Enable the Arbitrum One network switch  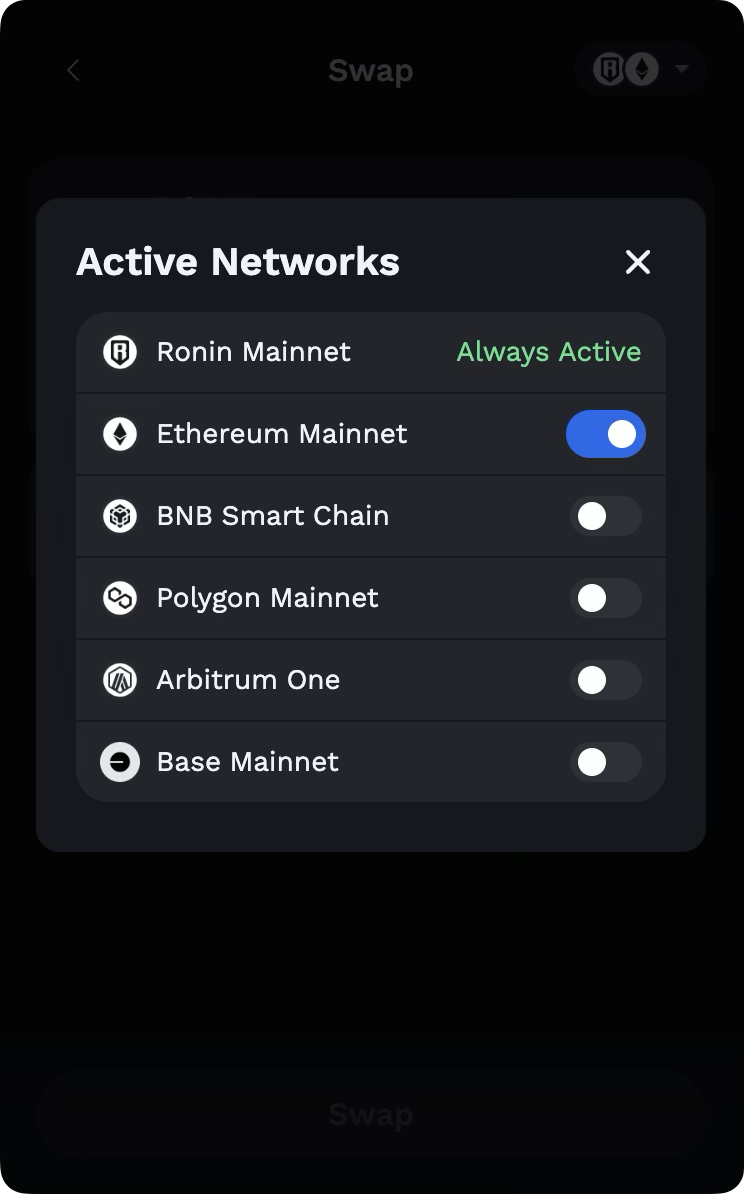click(606, 680)
